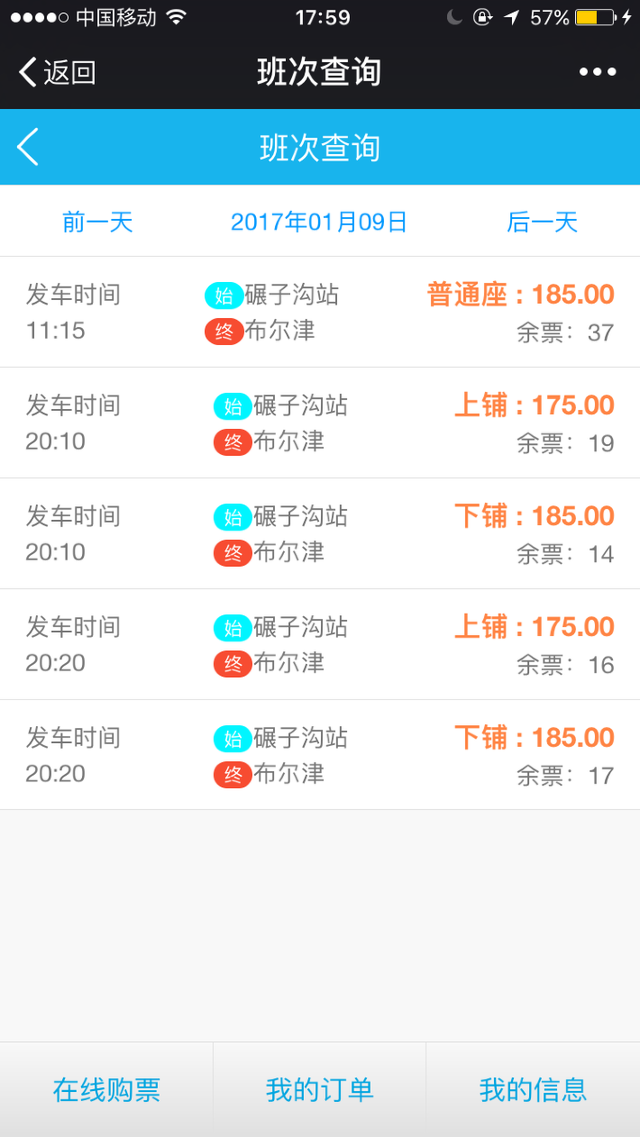Tap the white back arrow in blue header
The width and height of the screenshot is (640, 1137).
[28, 147]
